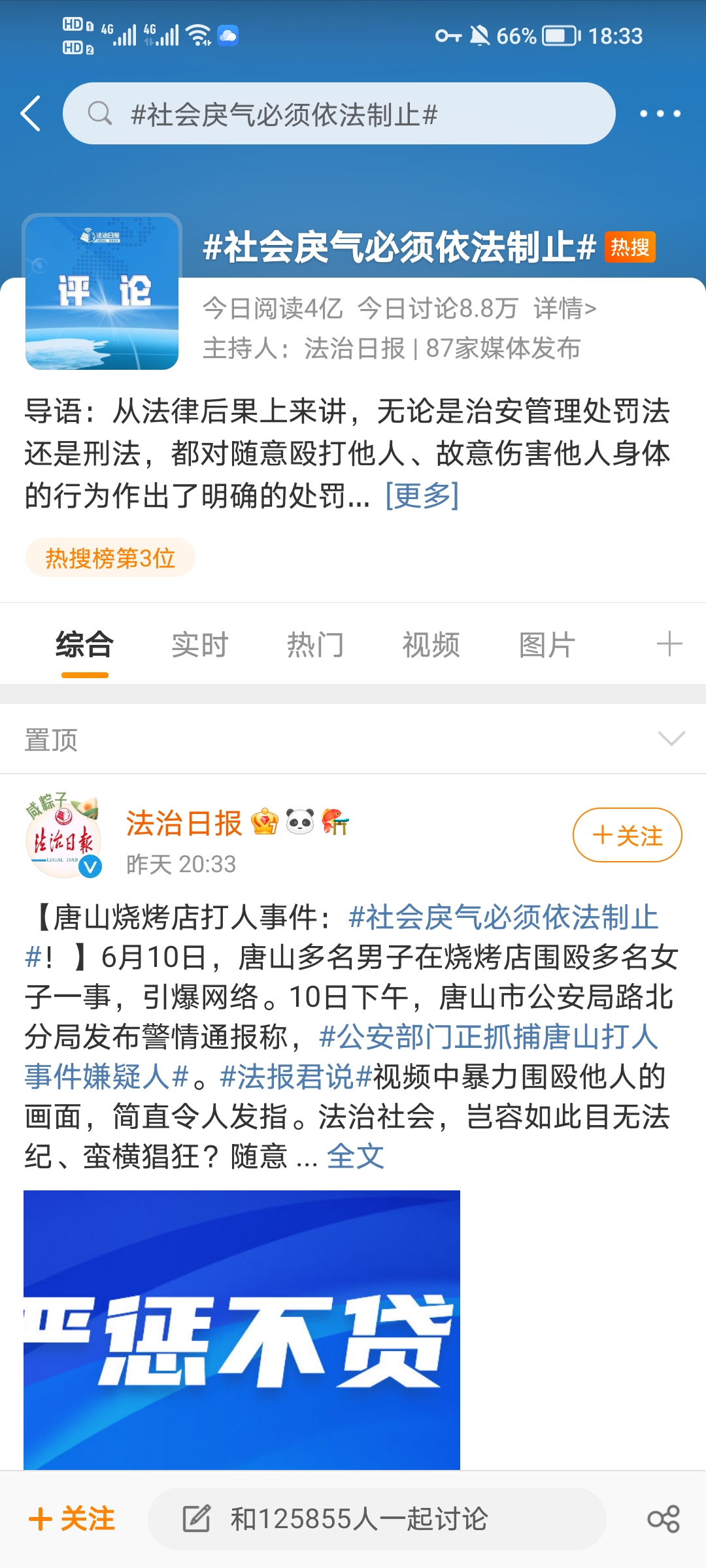The height and width of the screenshot is (1568, 706).
Task: Open the 热搜榜第3位 chip
Action: pyautogui.click(x=110, y=558)
